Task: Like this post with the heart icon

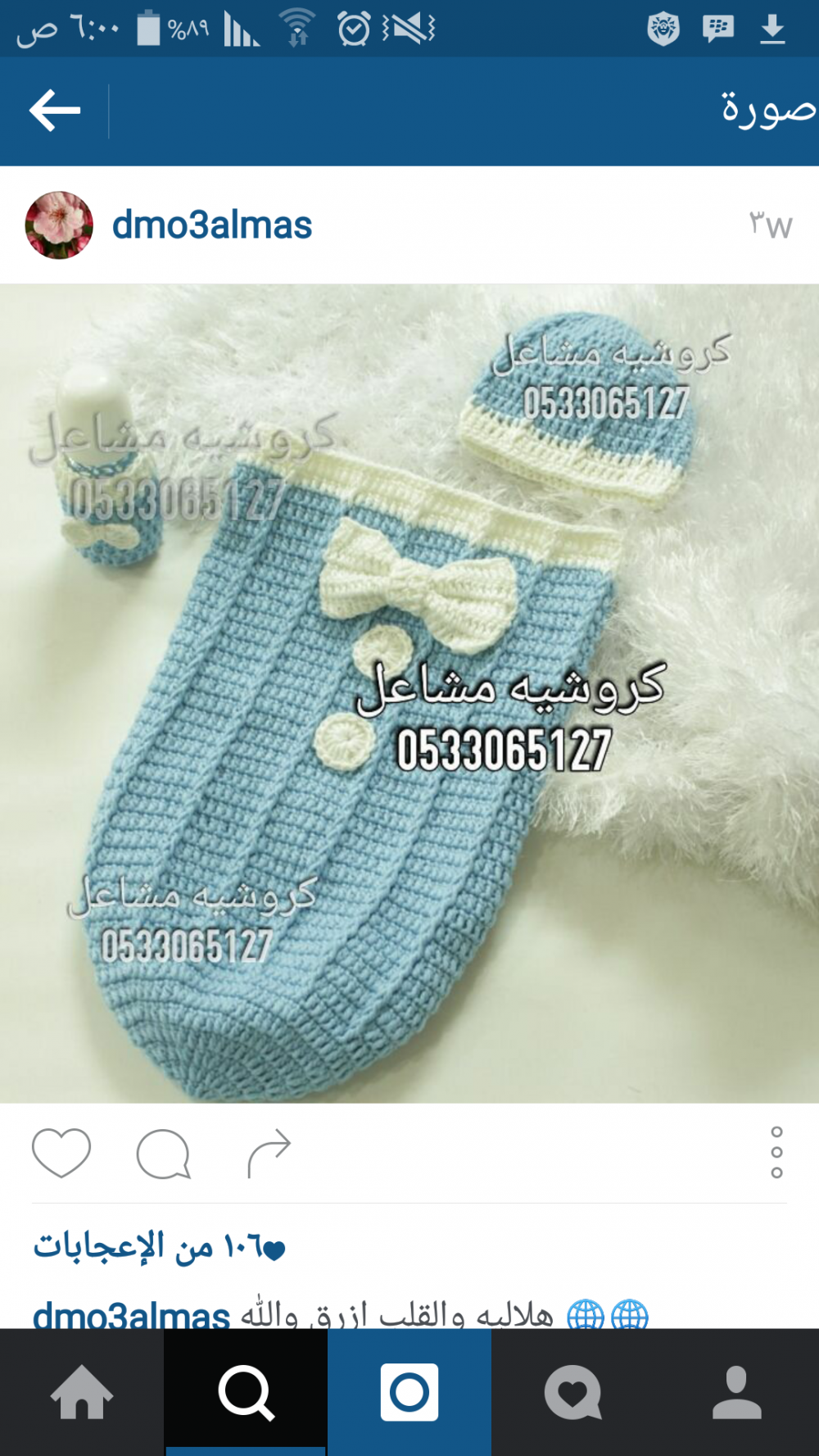Action: 61,1152
